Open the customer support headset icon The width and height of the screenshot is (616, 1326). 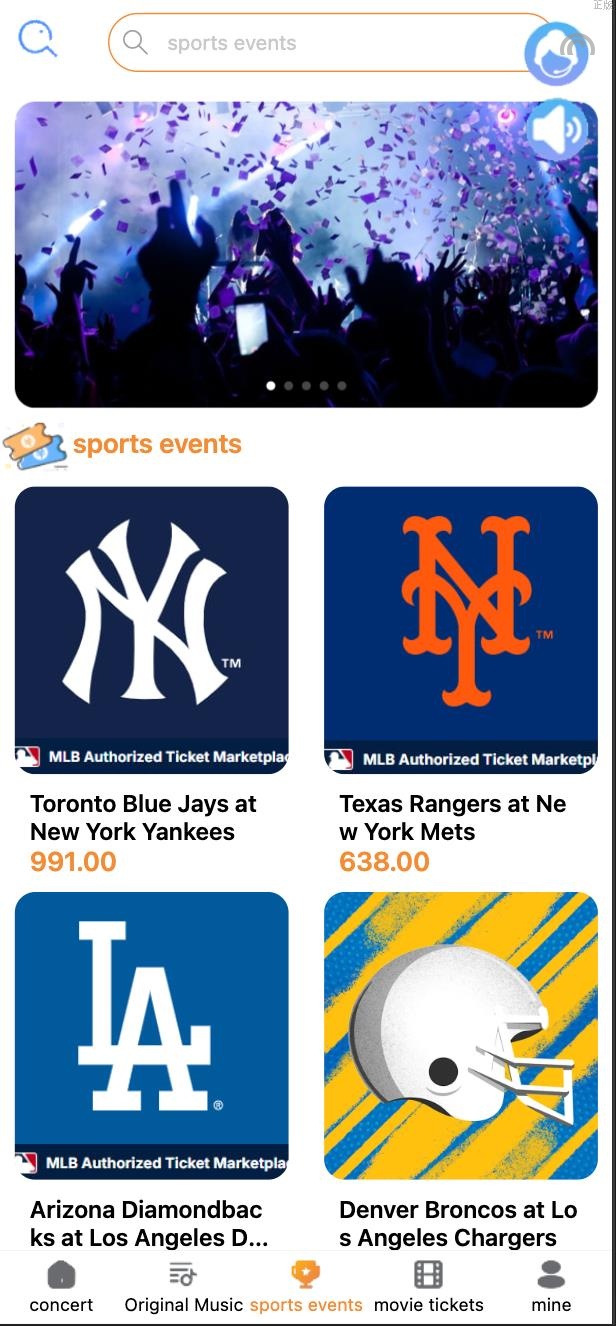pos(556,54)
